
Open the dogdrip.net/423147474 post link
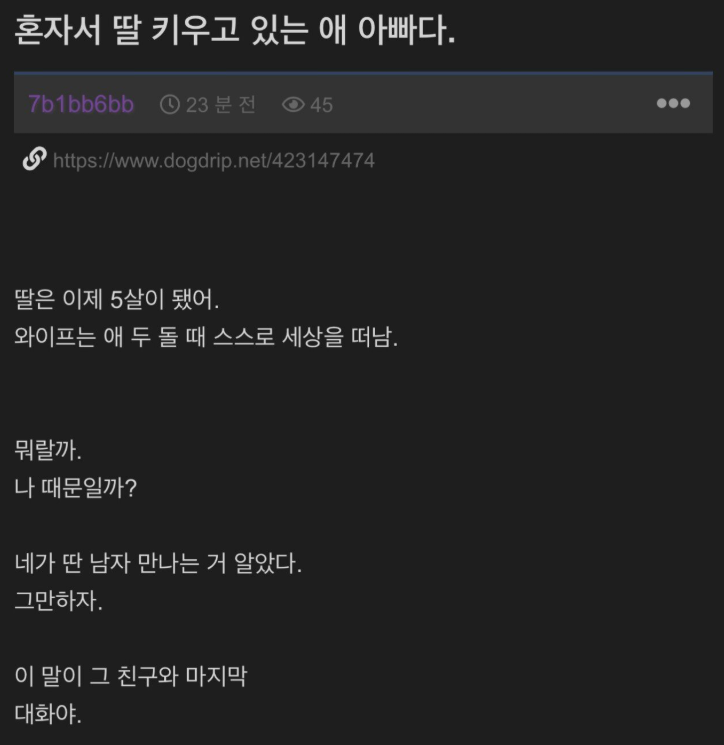(x=212, y=160)
